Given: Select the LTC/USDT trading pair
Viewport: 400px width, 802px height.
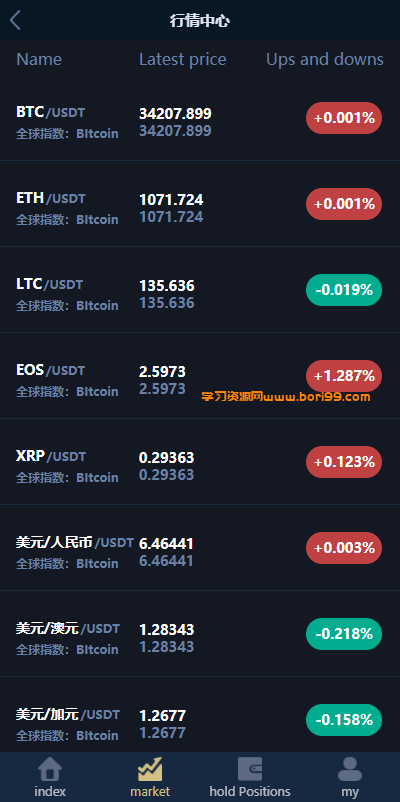Looking at the screenshot, I should tap(200, 290).
